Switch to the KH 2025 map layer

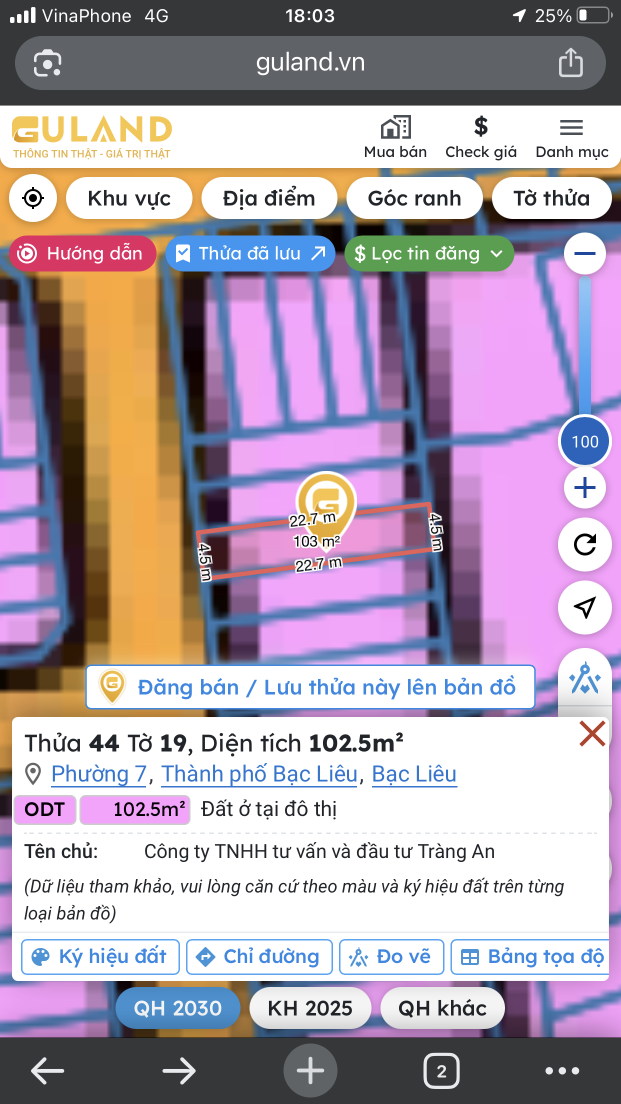[310, 1008]
